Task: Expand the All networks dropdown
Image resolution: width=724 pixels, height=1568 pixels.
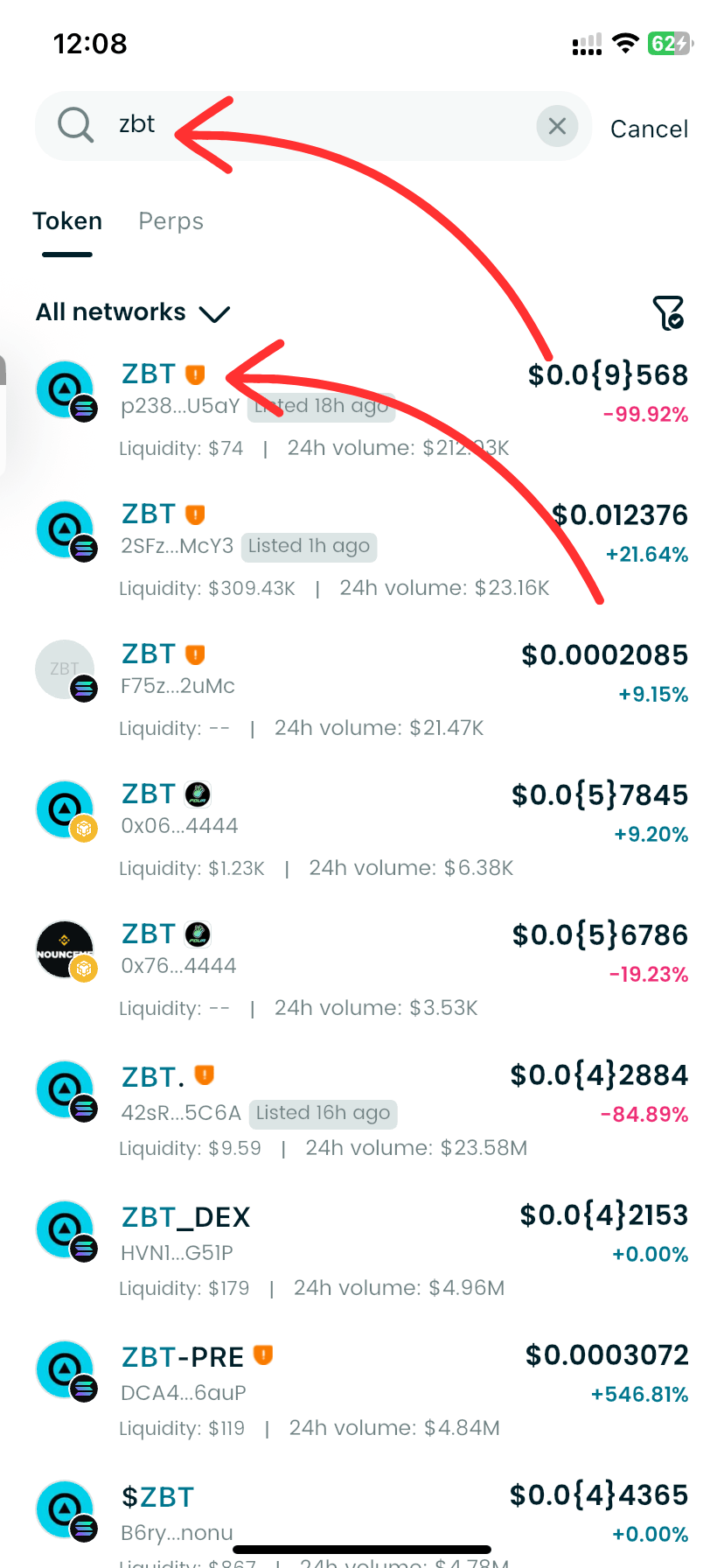Action: 132,312
